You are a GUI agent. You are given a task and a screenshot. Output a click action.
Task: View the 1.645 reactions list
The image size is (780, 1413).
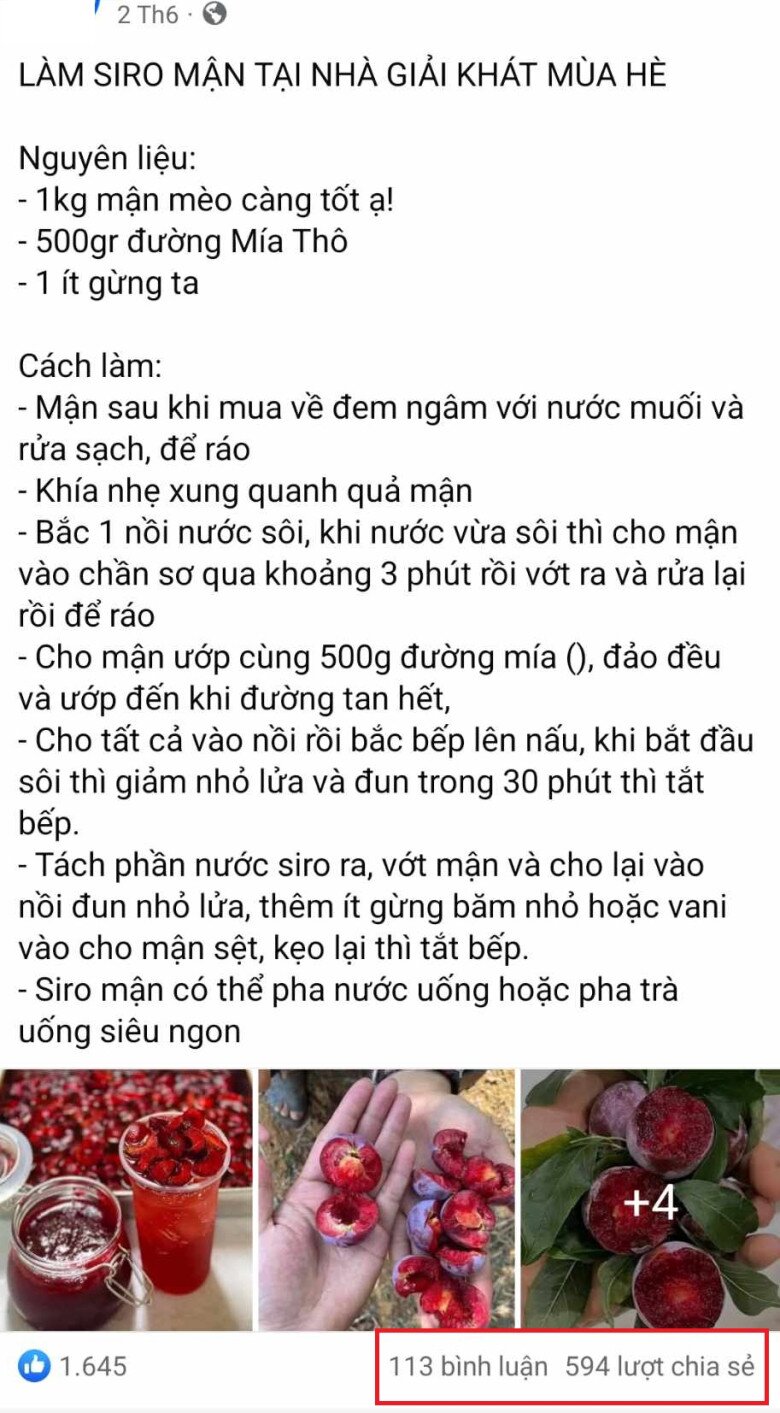[x=74, y=1366]
